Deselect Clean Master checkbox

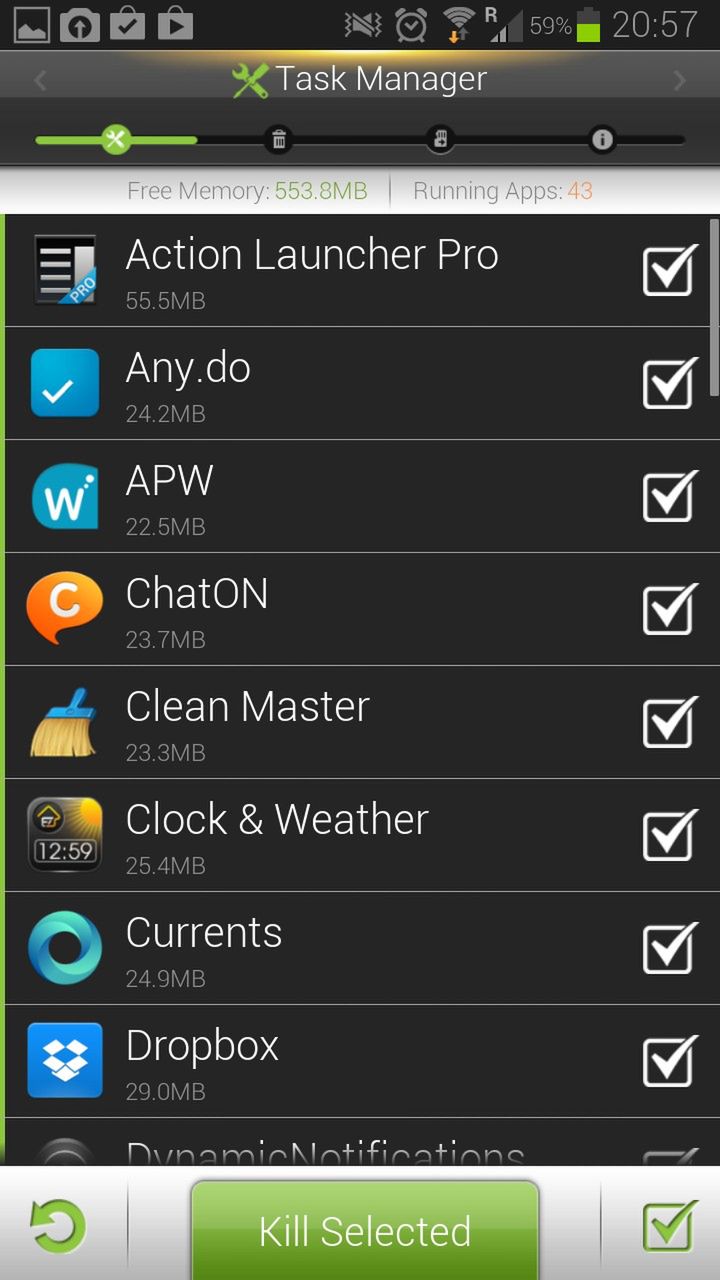click(x=669, y=722)
